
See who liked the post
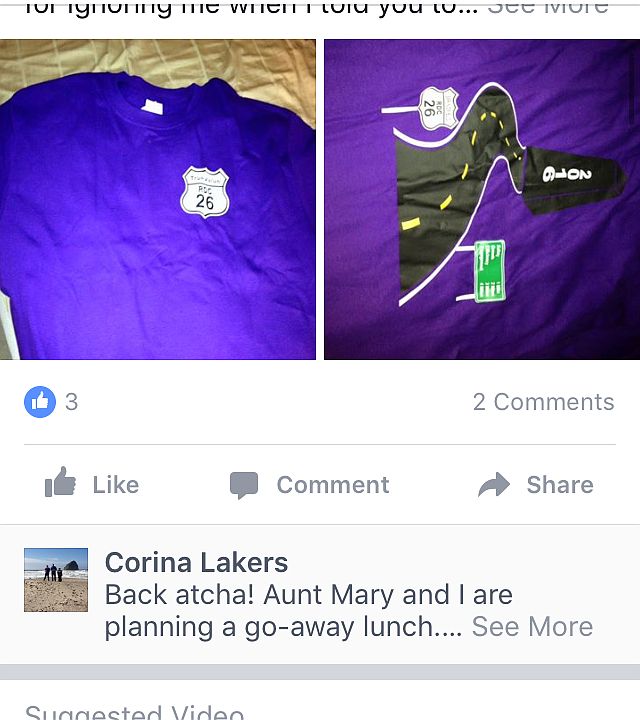[51, 402]
